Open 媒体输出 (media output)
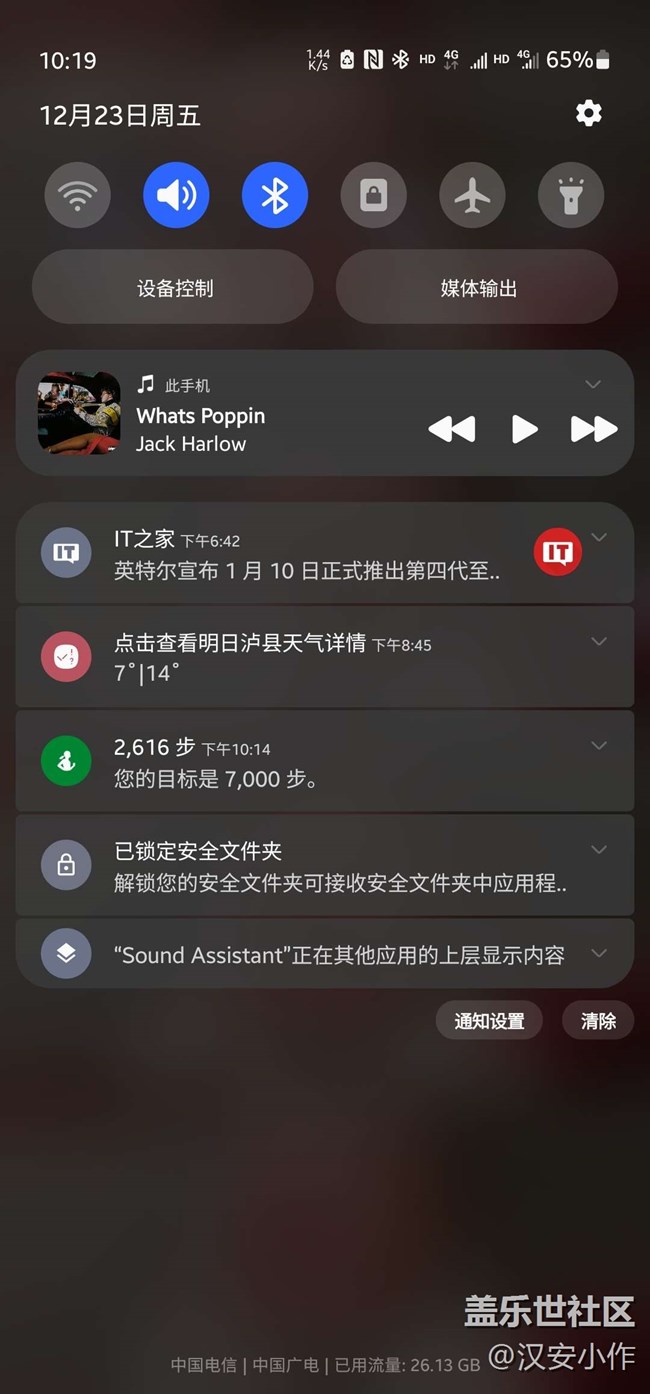Screen dimensions: 650x1394 pyautogui.click(x=478, y=288)
